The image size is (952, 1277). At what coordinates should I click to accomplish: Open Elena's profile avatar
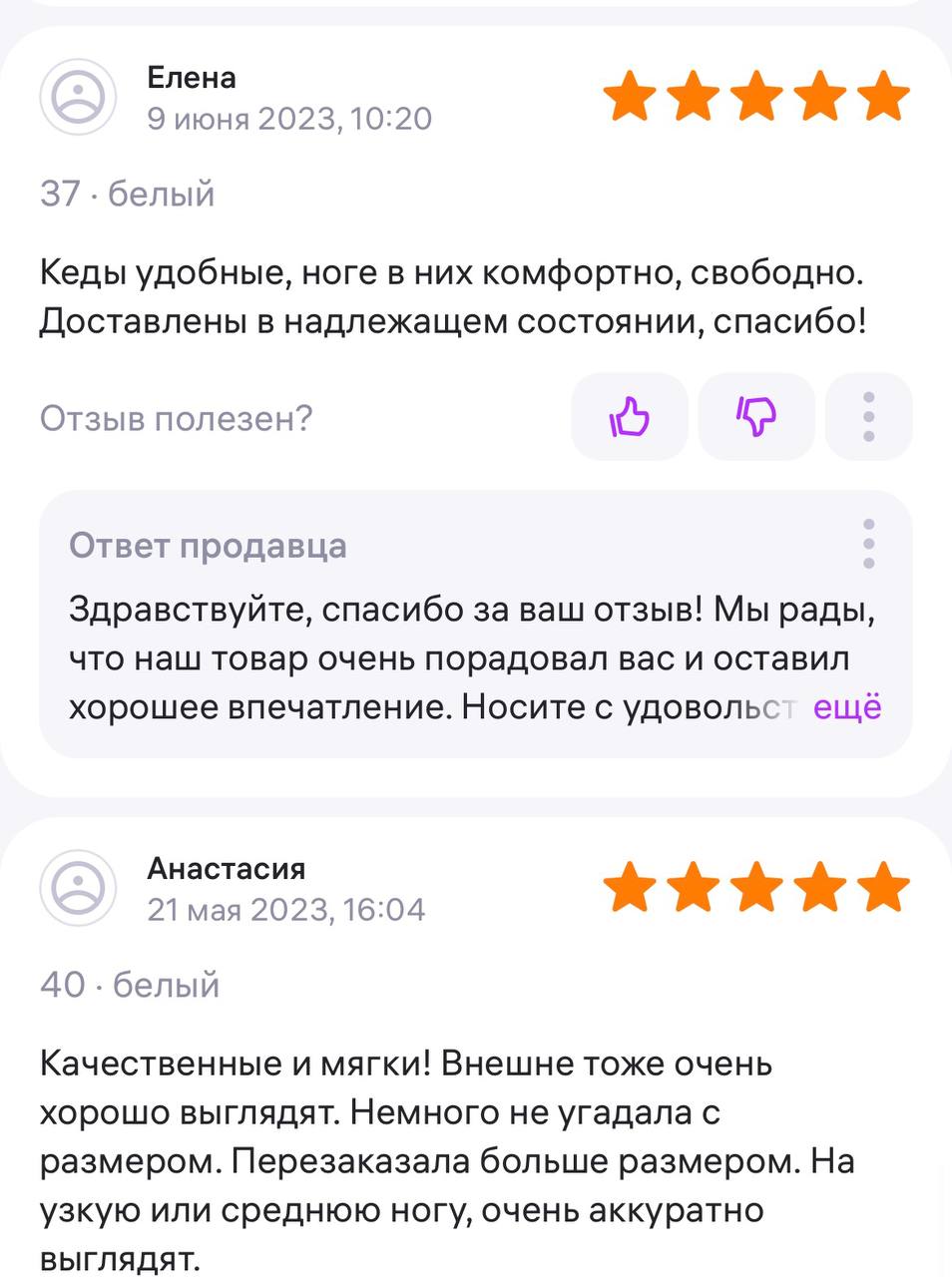click(79, 97)
